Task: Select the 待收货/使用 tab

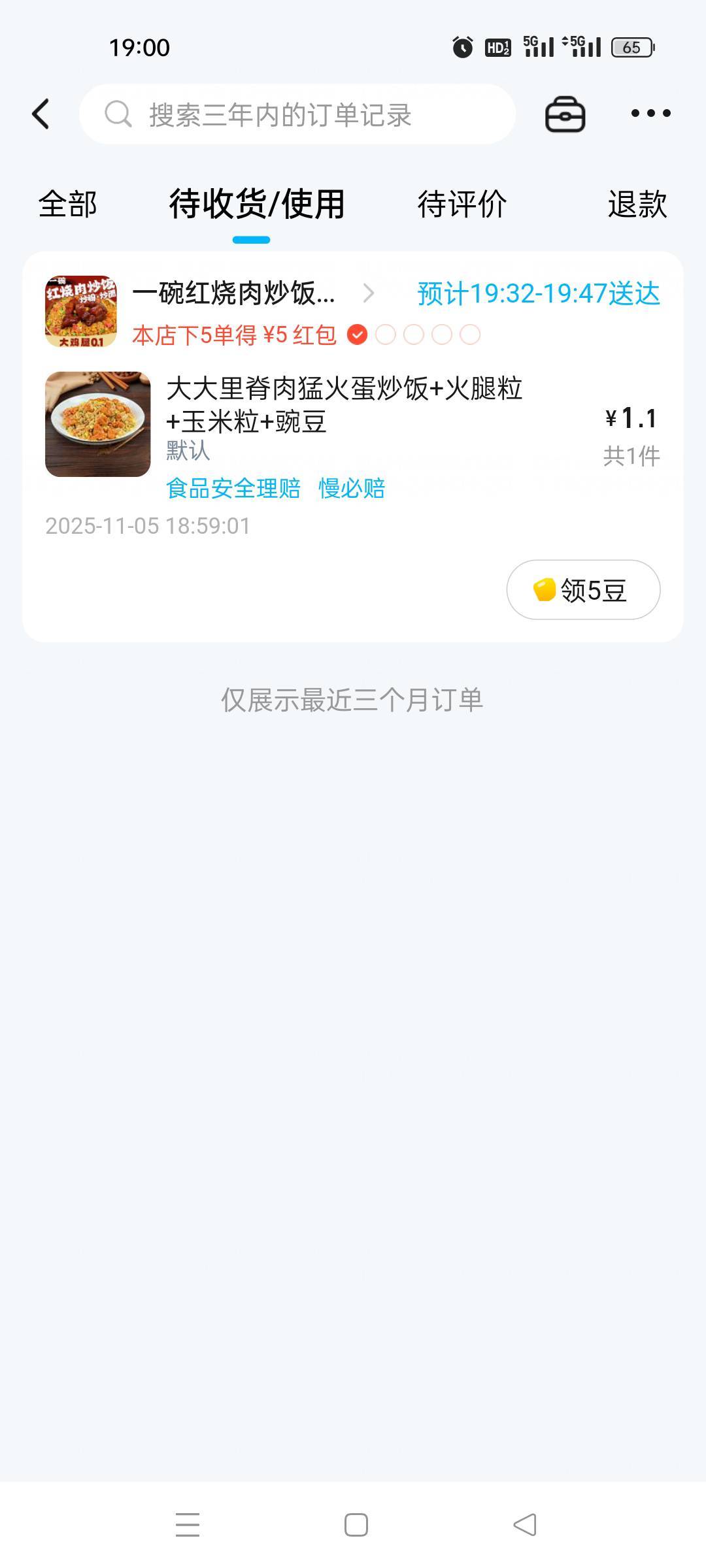Action: 257,204
